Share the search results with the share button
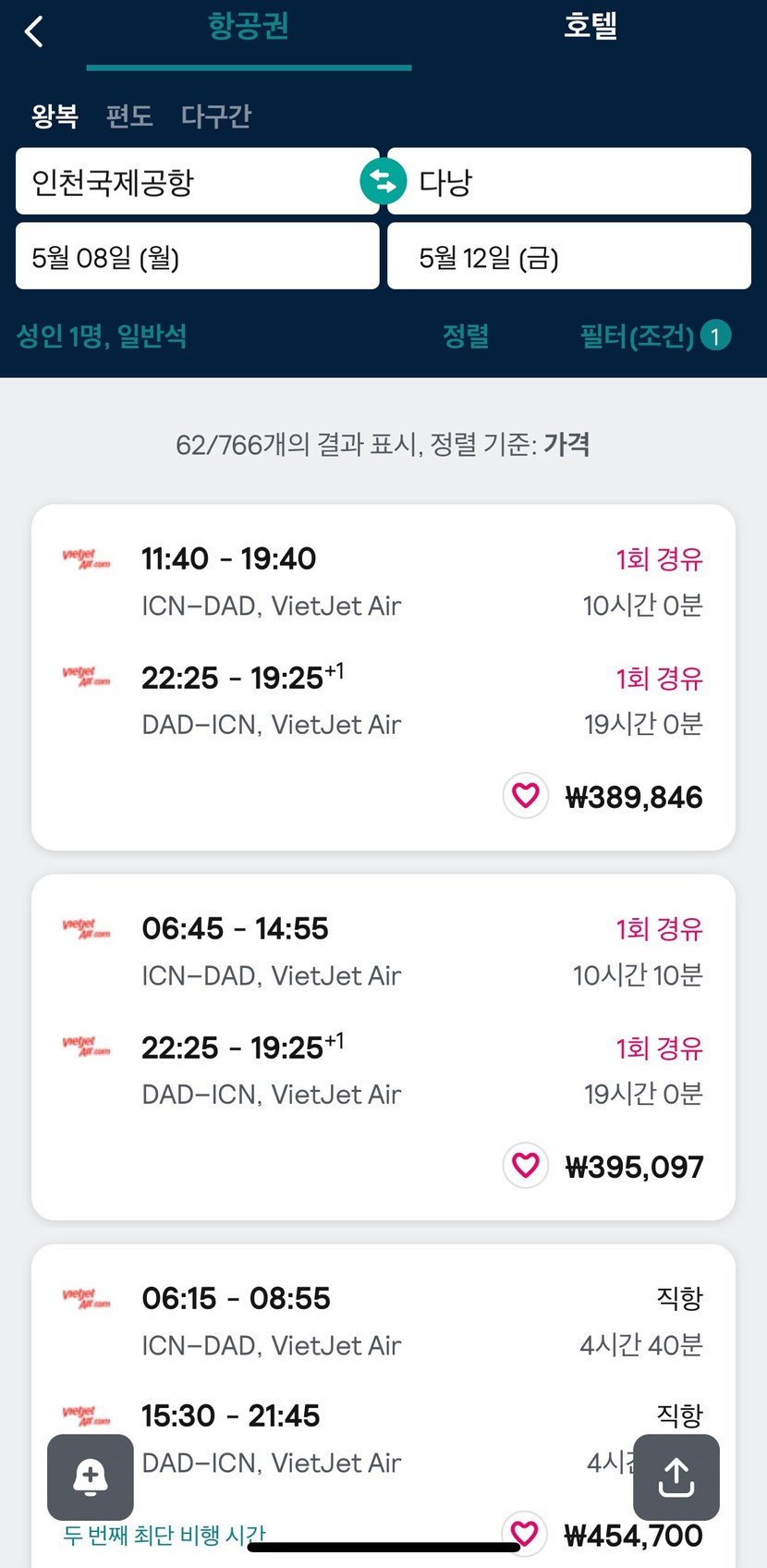 [676, 1477]
